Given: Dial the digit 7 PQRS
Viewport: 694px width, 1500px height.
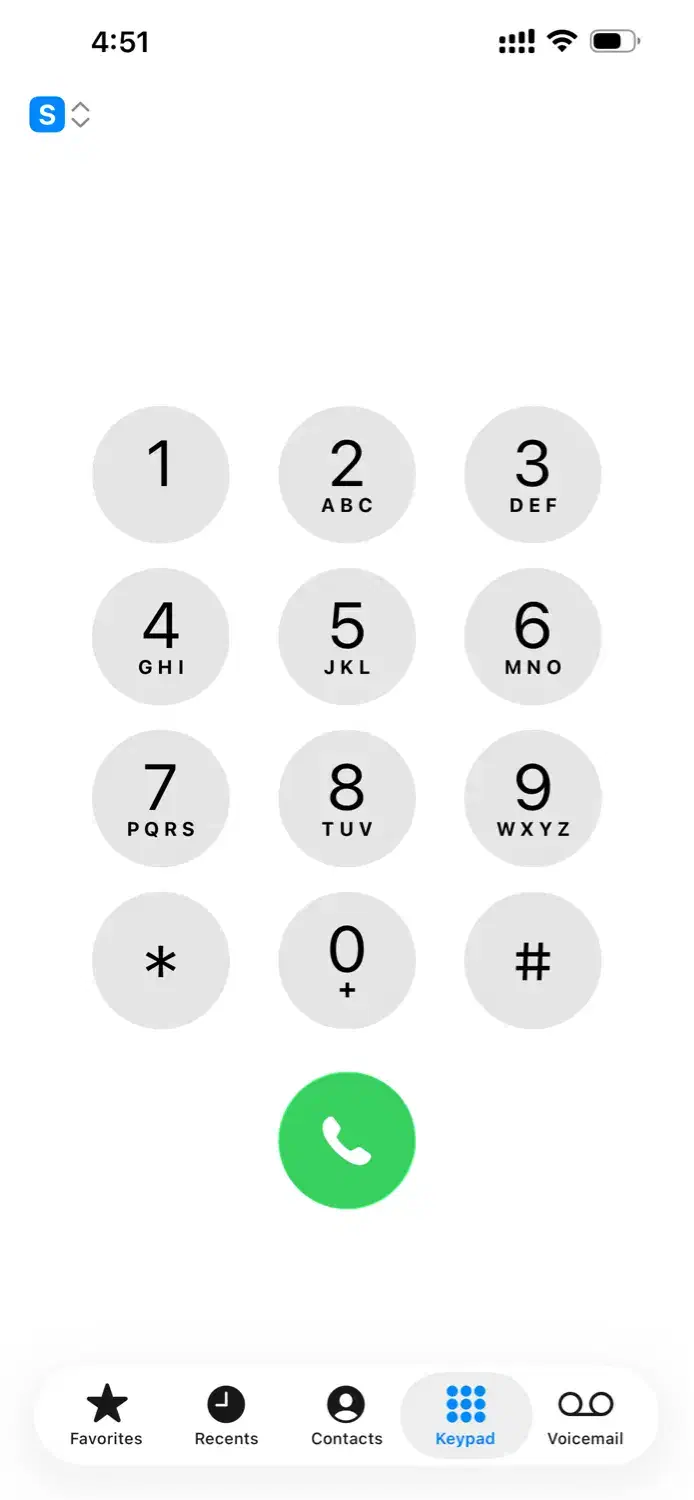Looking at the screenshot, I should (161, 799).
